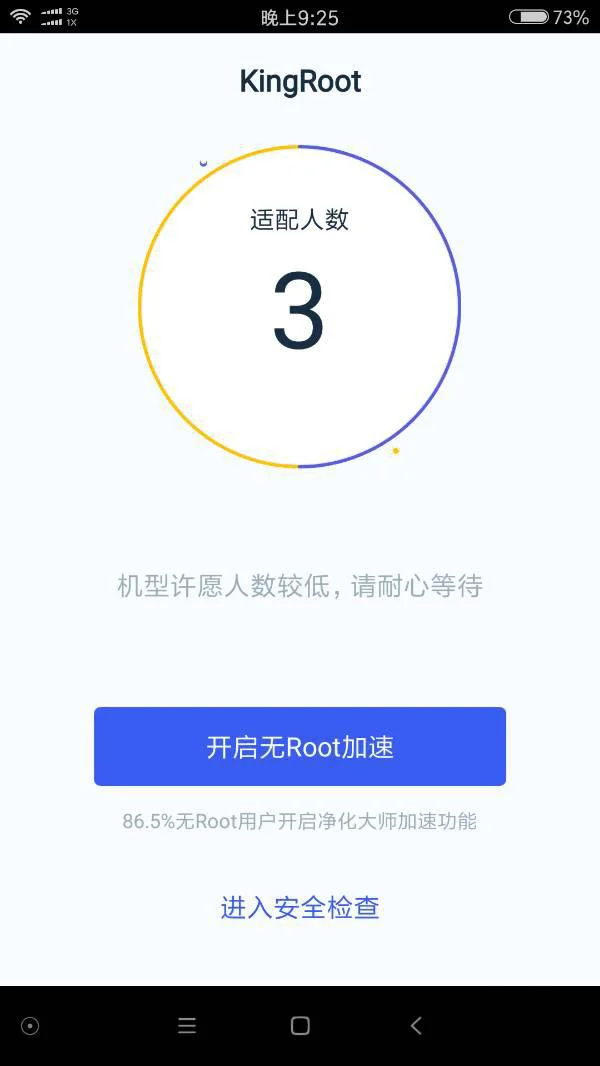Go back with the system back button
This screenshot has width=600, height=1066.
point(416,1025)
